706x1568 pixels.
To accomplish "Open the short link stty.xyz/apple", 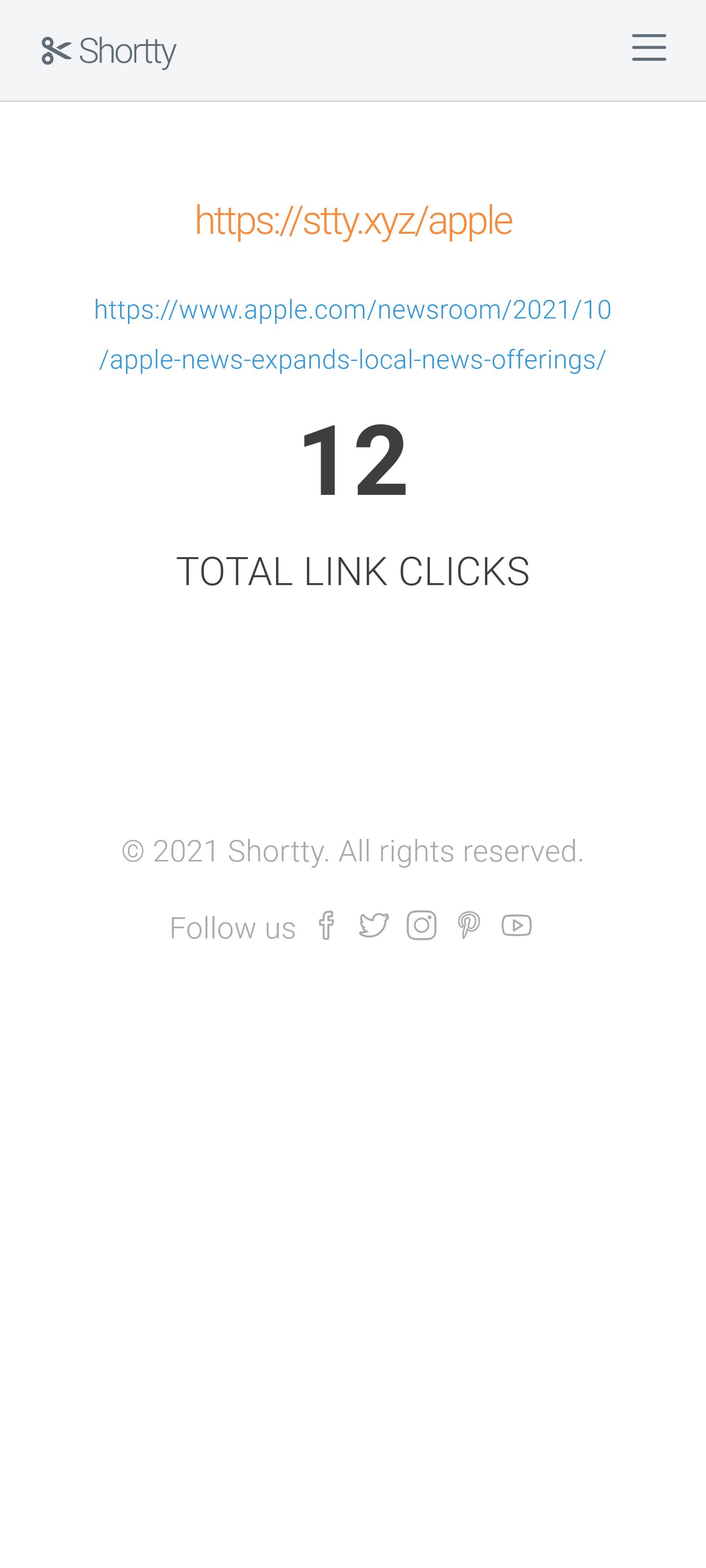I will [353, 220].
